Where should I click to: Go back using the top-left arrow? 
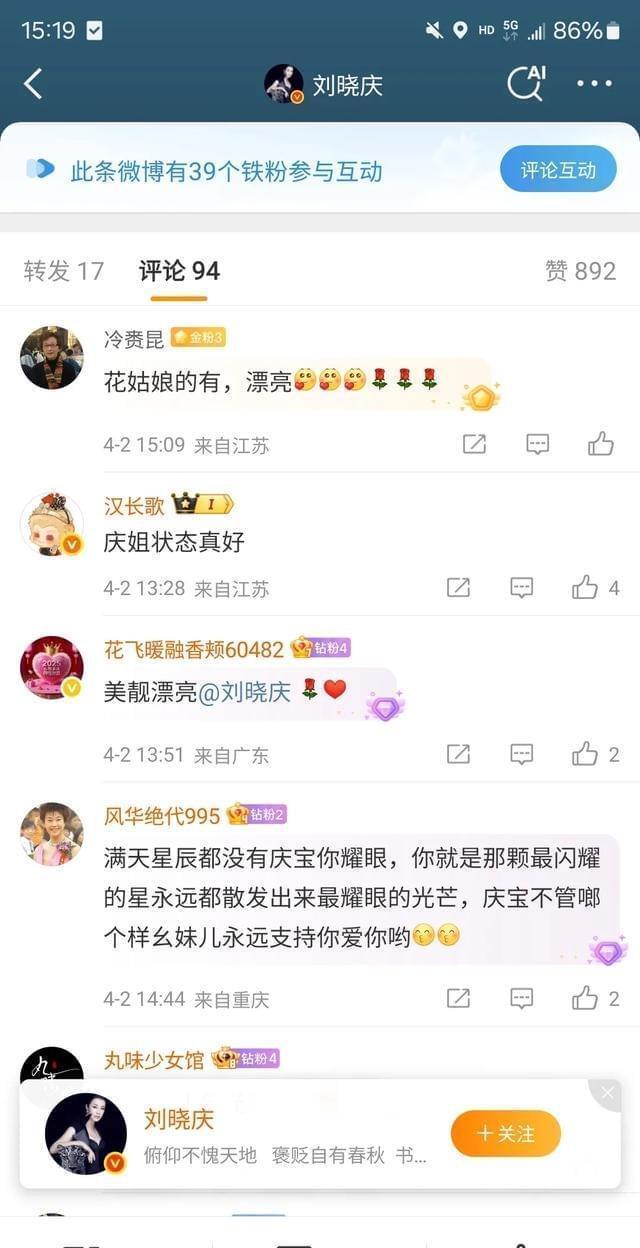click(x=33, y=84)
